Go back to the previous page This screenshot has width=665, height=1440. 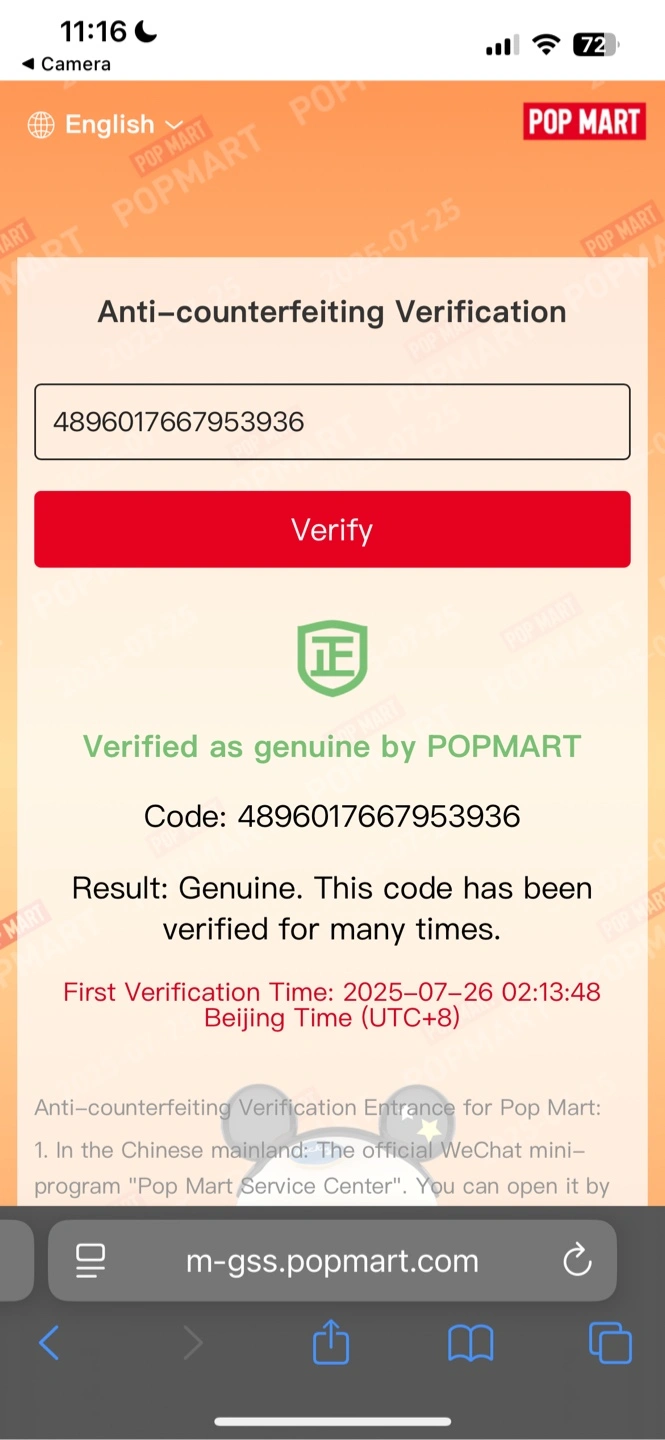click(x=49, y=1343)
